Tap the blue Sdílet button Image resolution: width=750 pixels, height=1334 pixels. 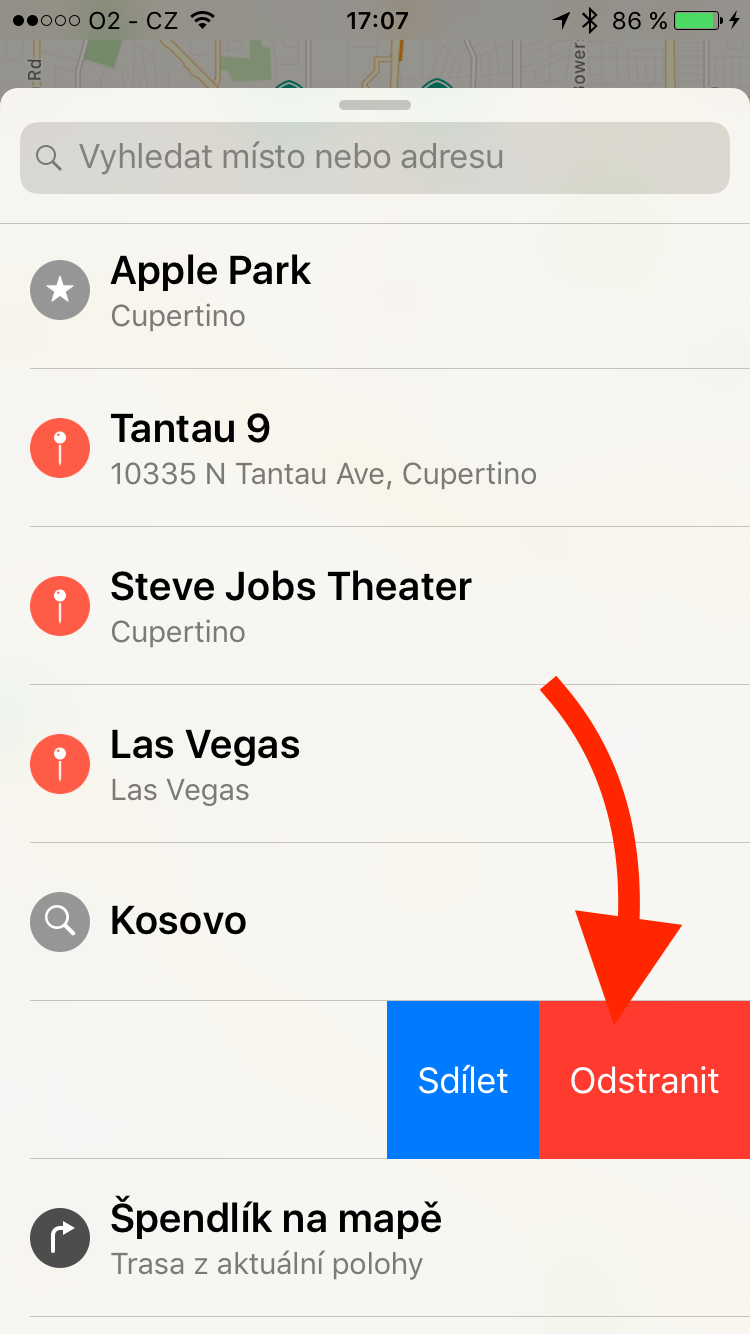pyautogui.click(x=463, y=1080)
